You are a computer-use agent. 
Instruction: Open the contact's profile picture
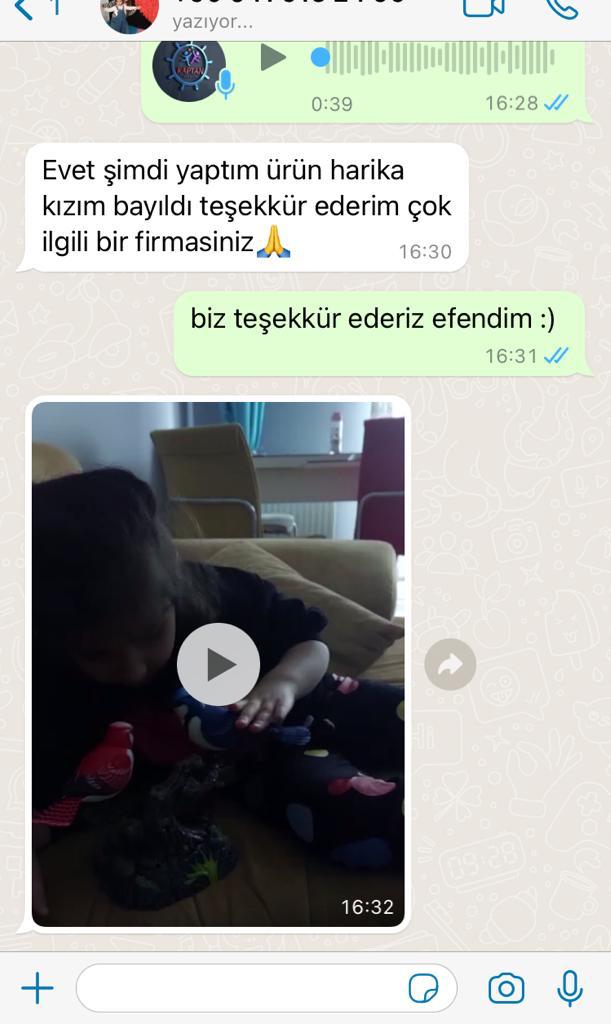tap(129, 14)
